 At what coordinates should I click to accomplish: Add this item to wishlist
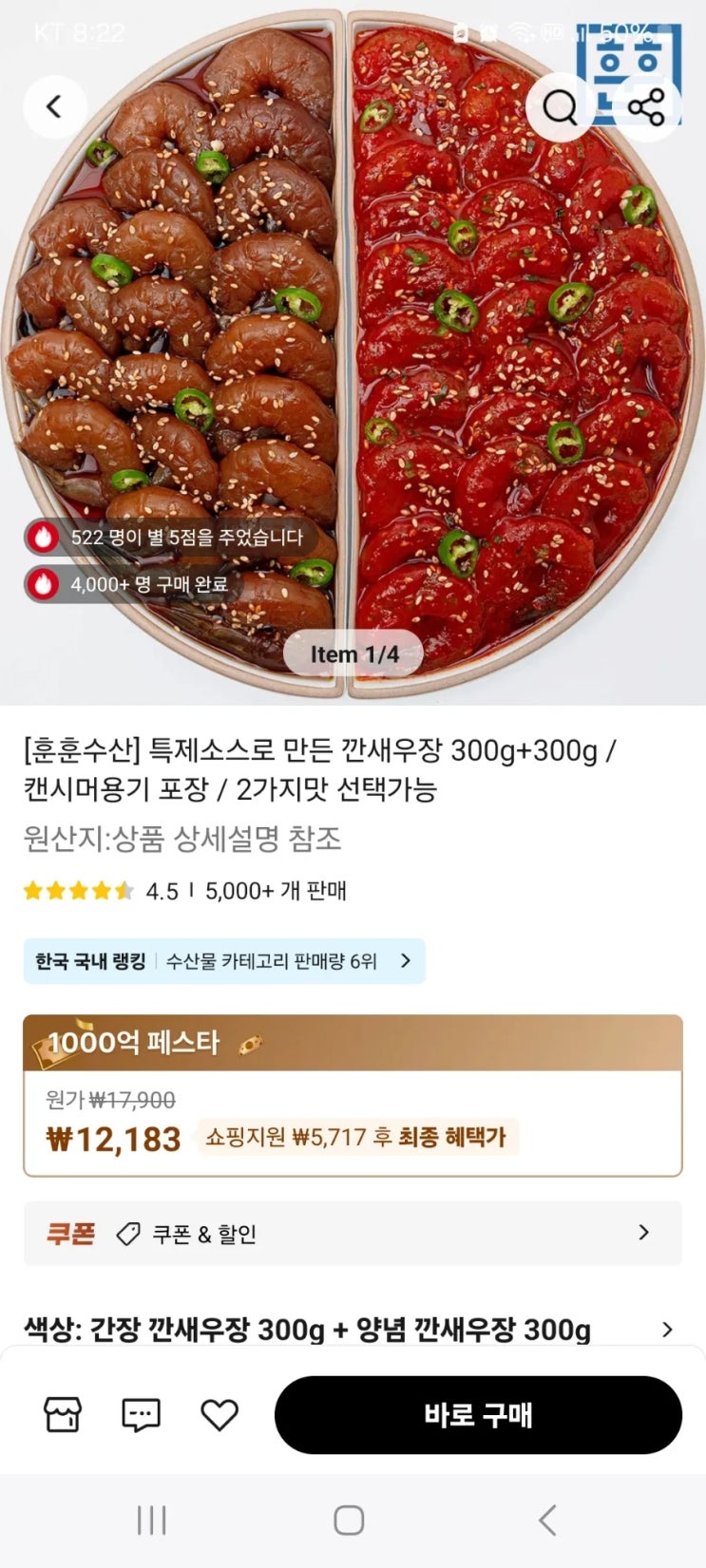click(219, 1415)
